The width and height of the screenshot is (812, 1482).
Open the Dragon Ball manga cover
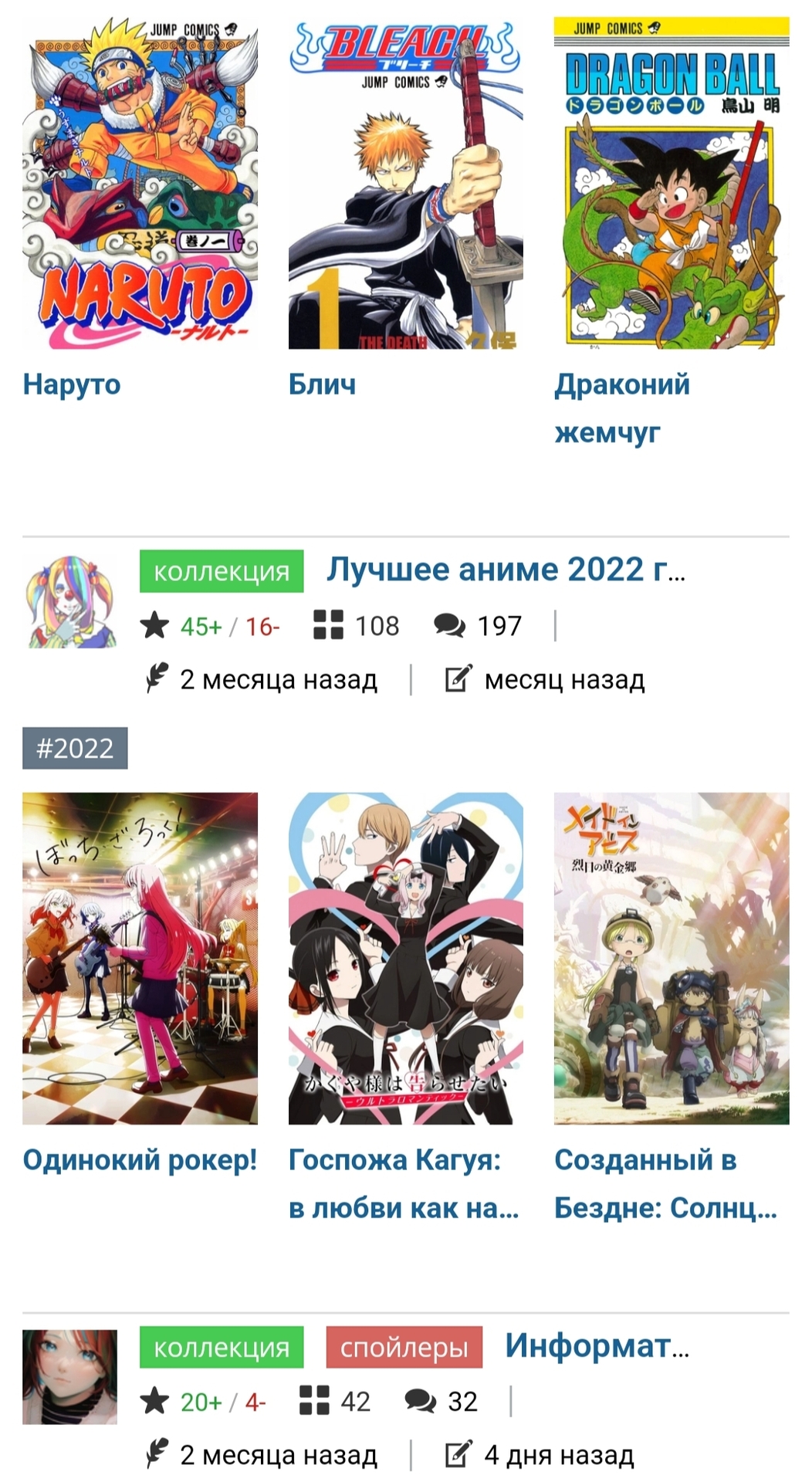(671, 184)
